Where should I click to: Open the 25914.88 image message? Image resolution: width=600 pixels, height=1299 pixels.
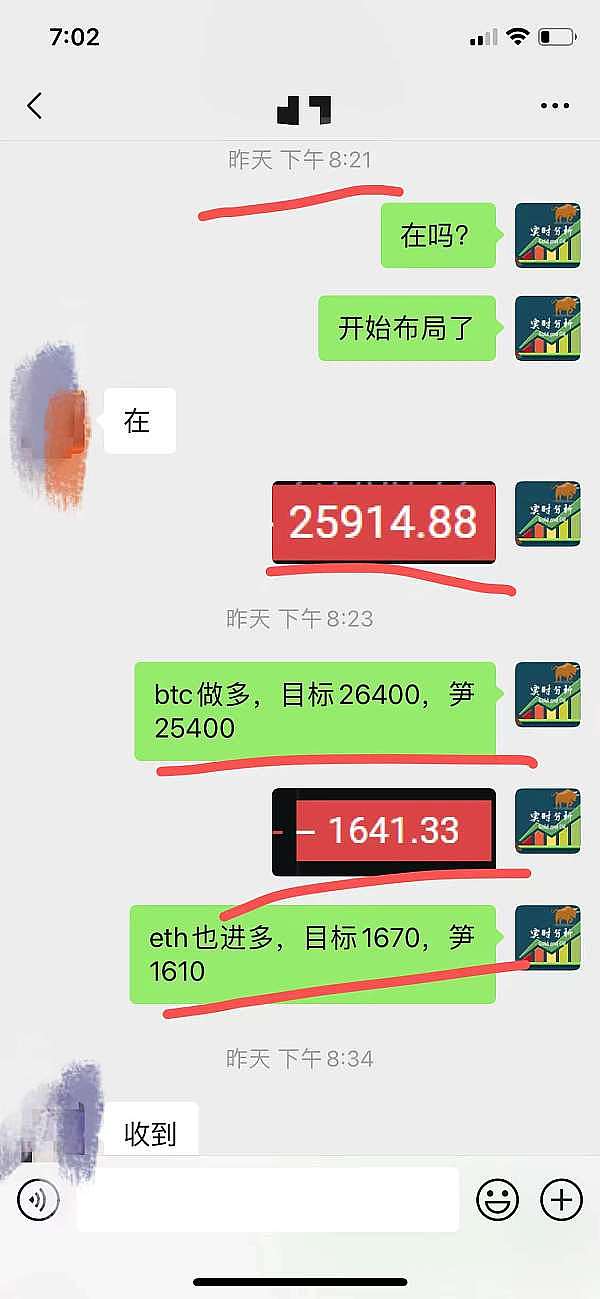383,523
